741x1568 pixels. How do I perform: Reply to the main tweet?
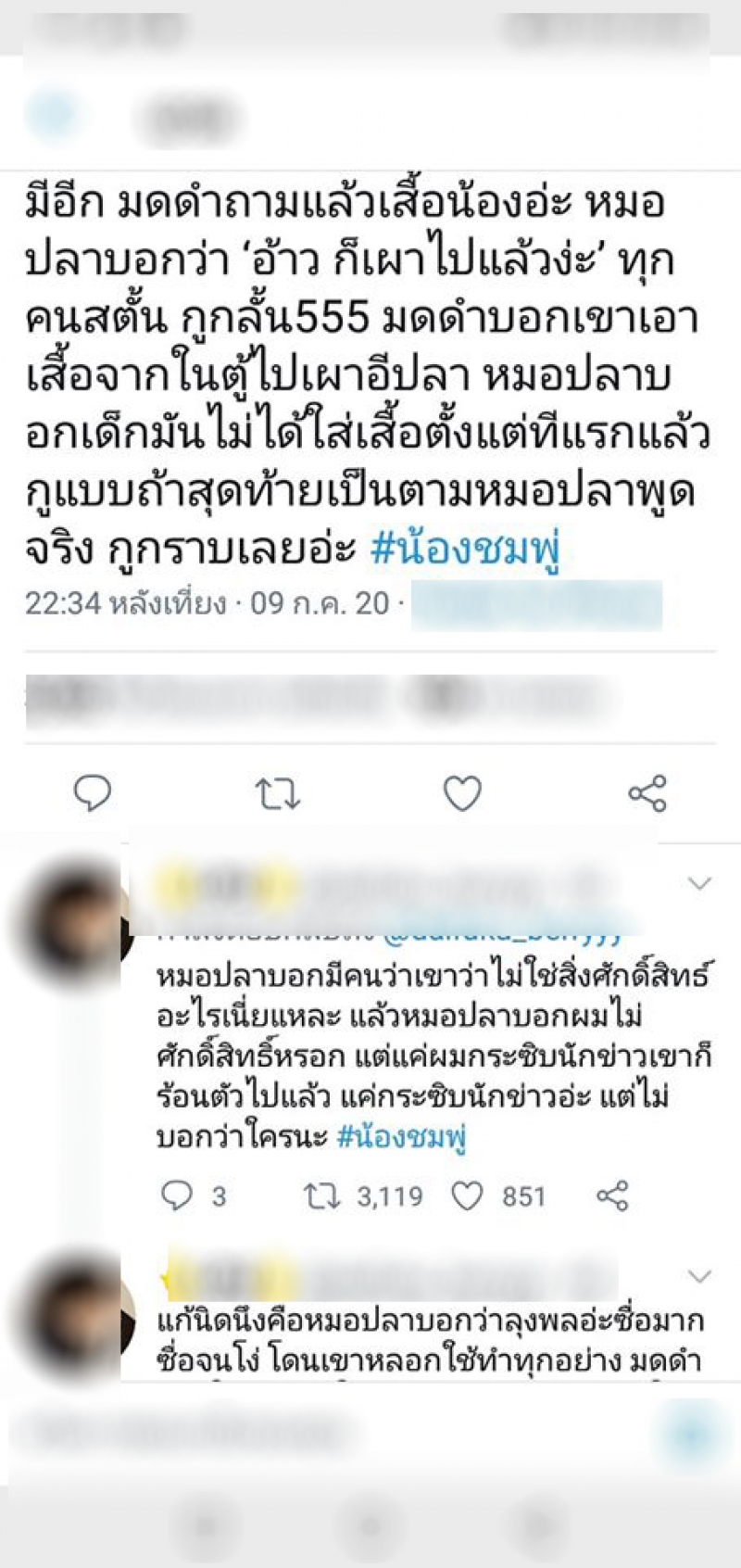[92, 793]
